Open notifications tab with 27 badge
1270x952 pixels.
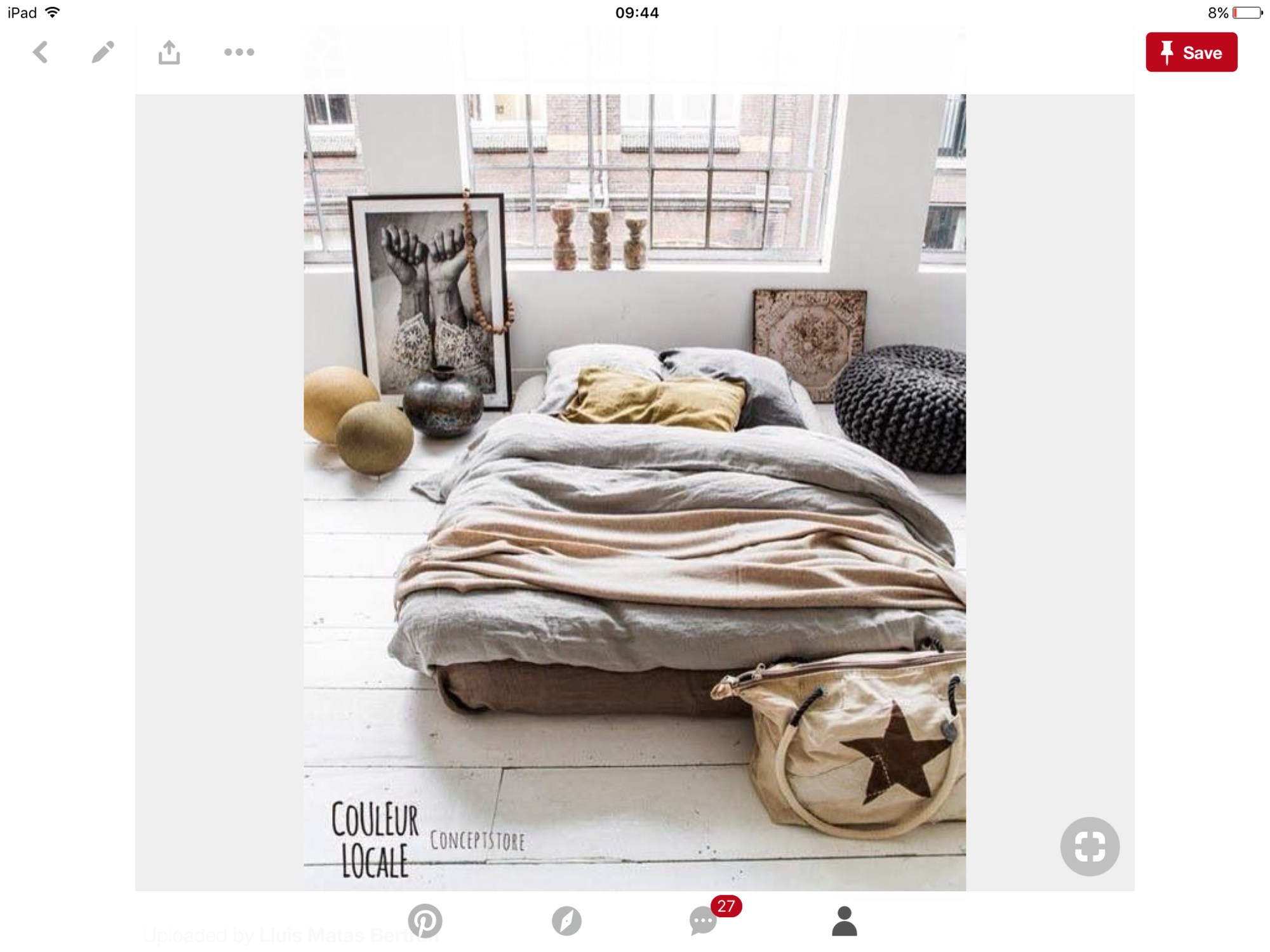(x=704, y=920)
